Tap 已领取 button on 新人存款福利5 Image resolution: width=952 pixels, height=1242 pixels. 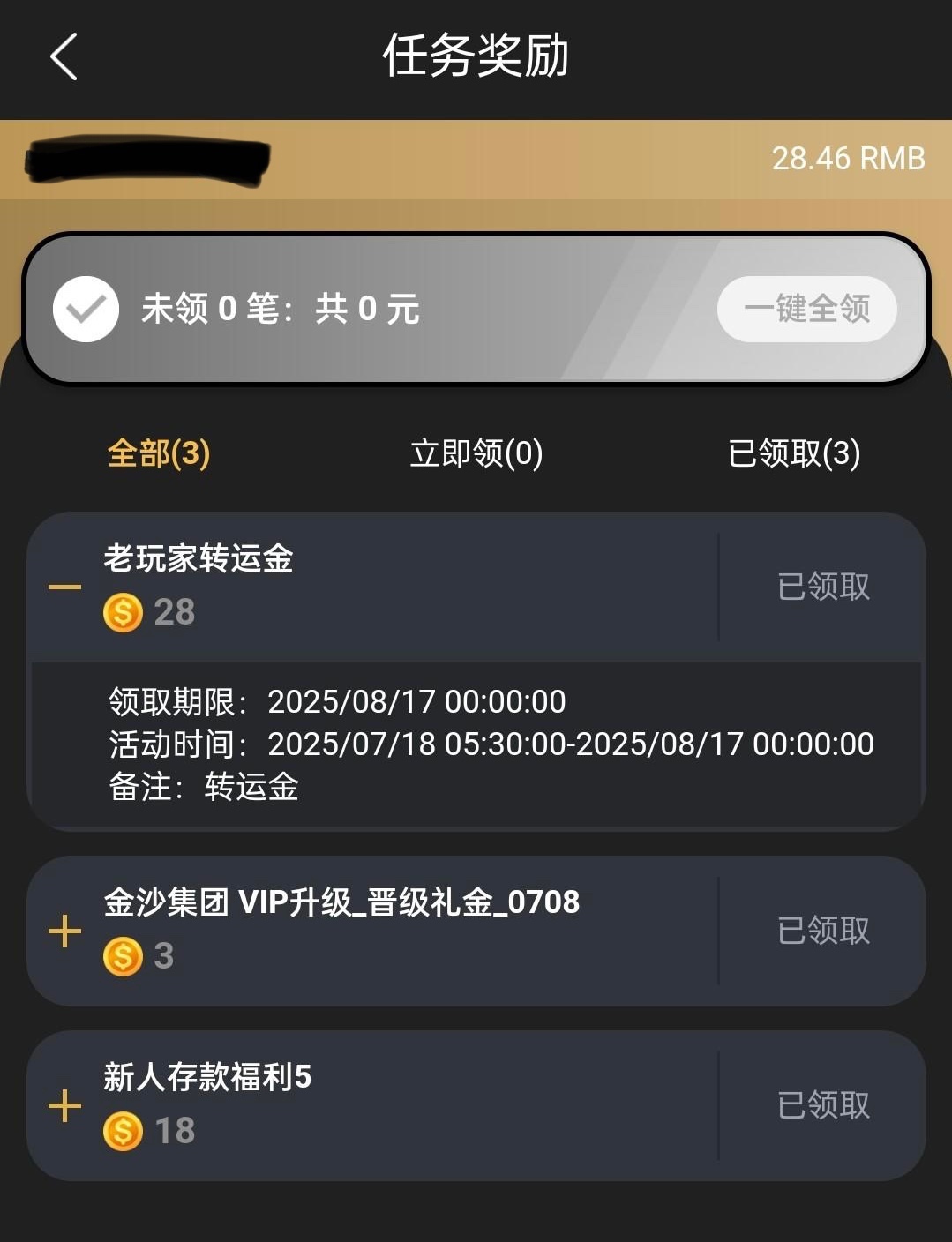pyautogui.click(x=823, y=1105)
